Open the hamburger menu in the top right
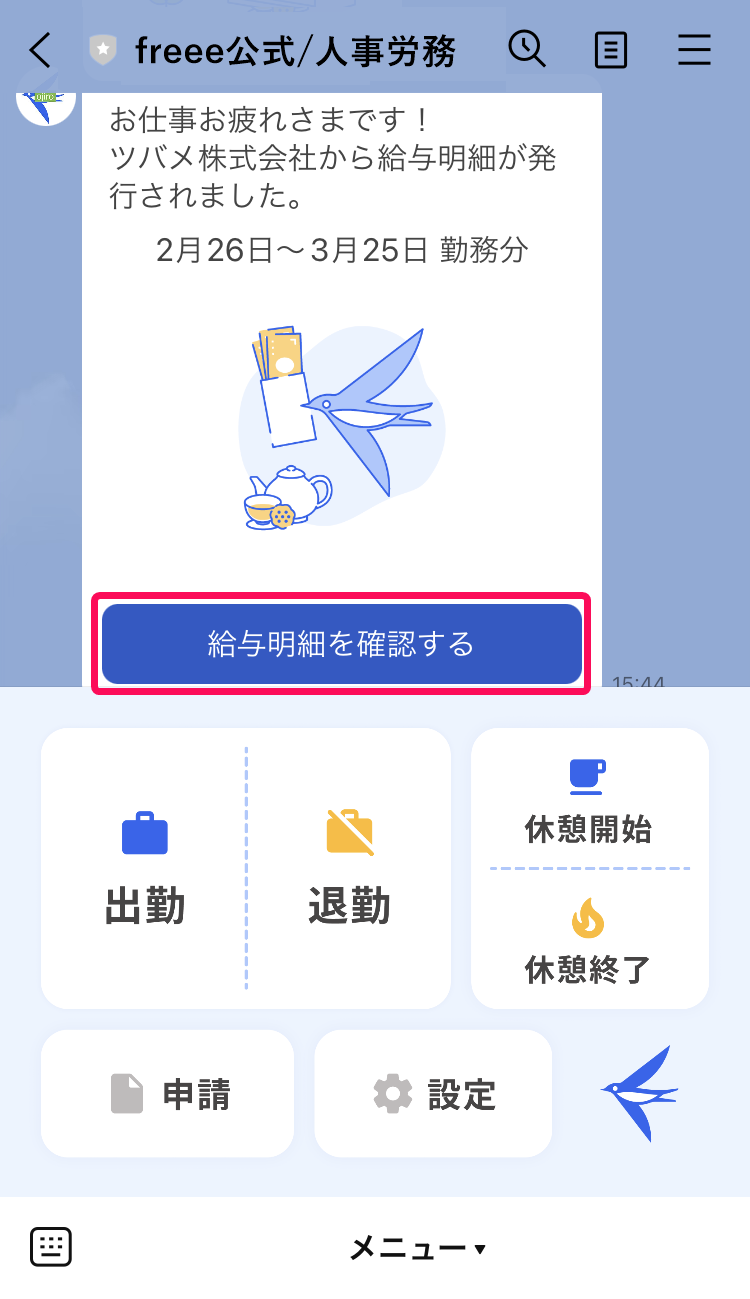Viewport: 750px width, 1299px height. point(694,49)
